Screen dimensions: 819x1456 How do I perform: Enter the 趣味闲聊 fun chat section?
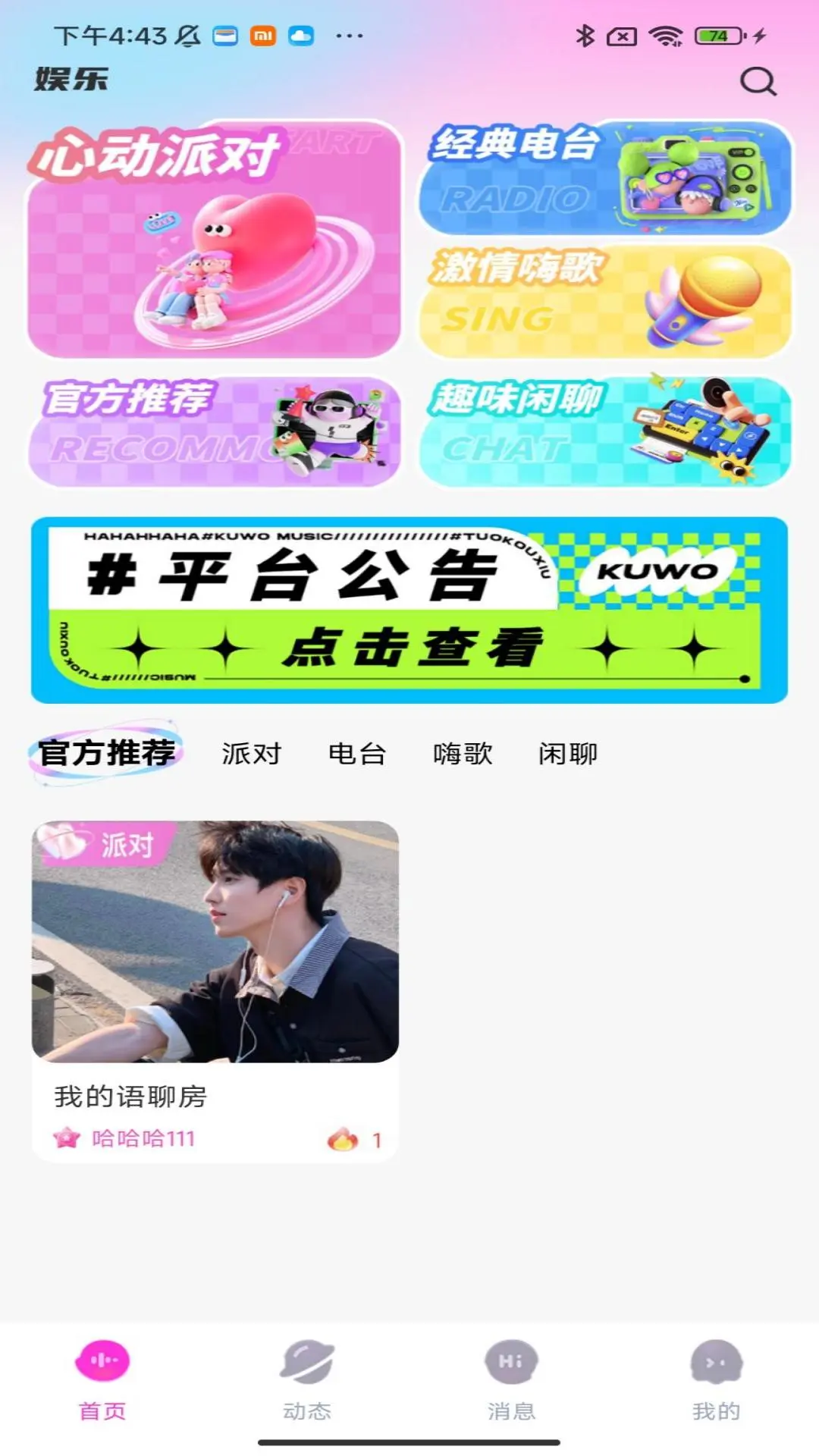[603, 432]
